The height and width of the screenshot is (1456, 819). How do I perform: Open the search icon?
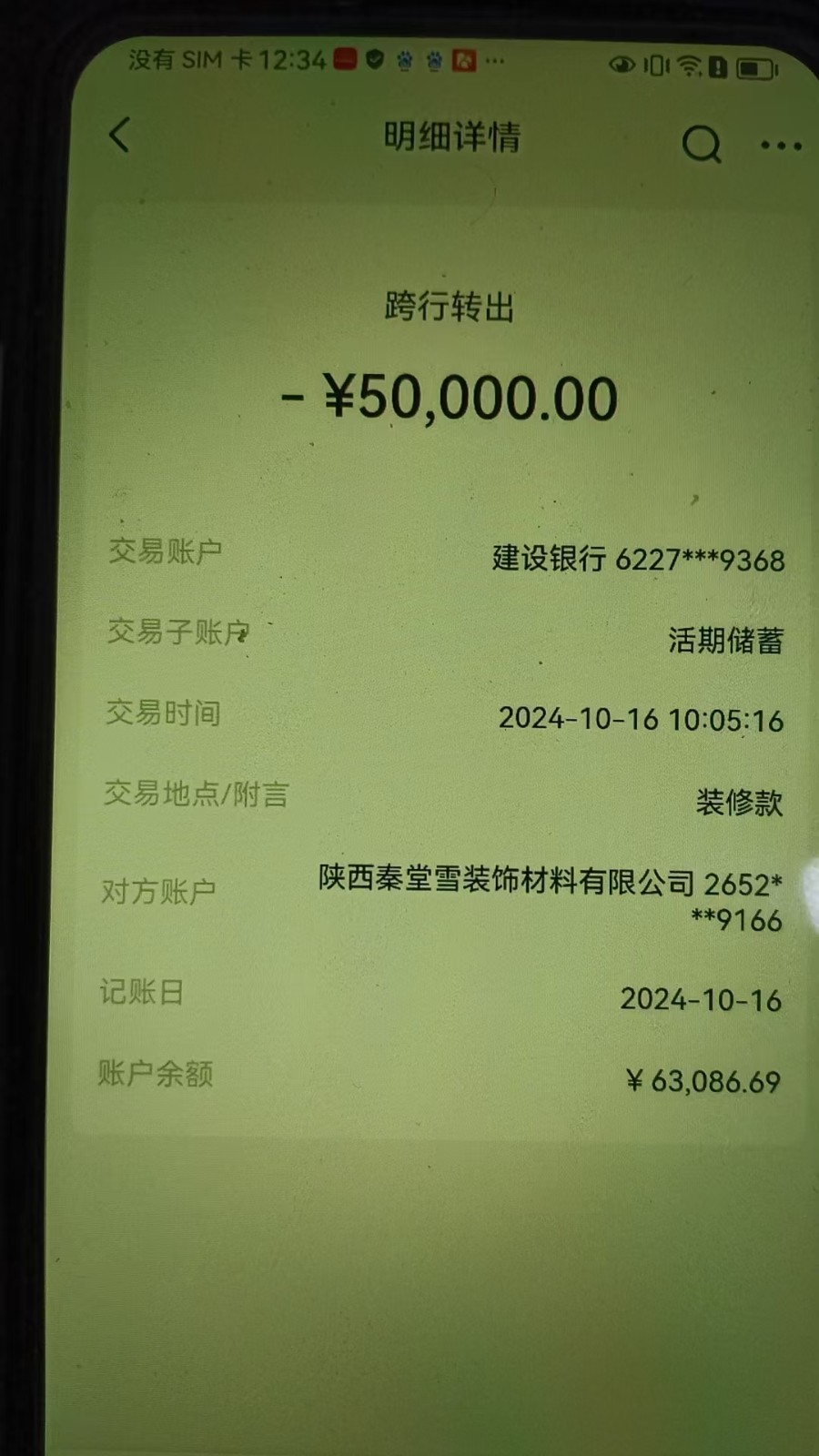point(701,143)
